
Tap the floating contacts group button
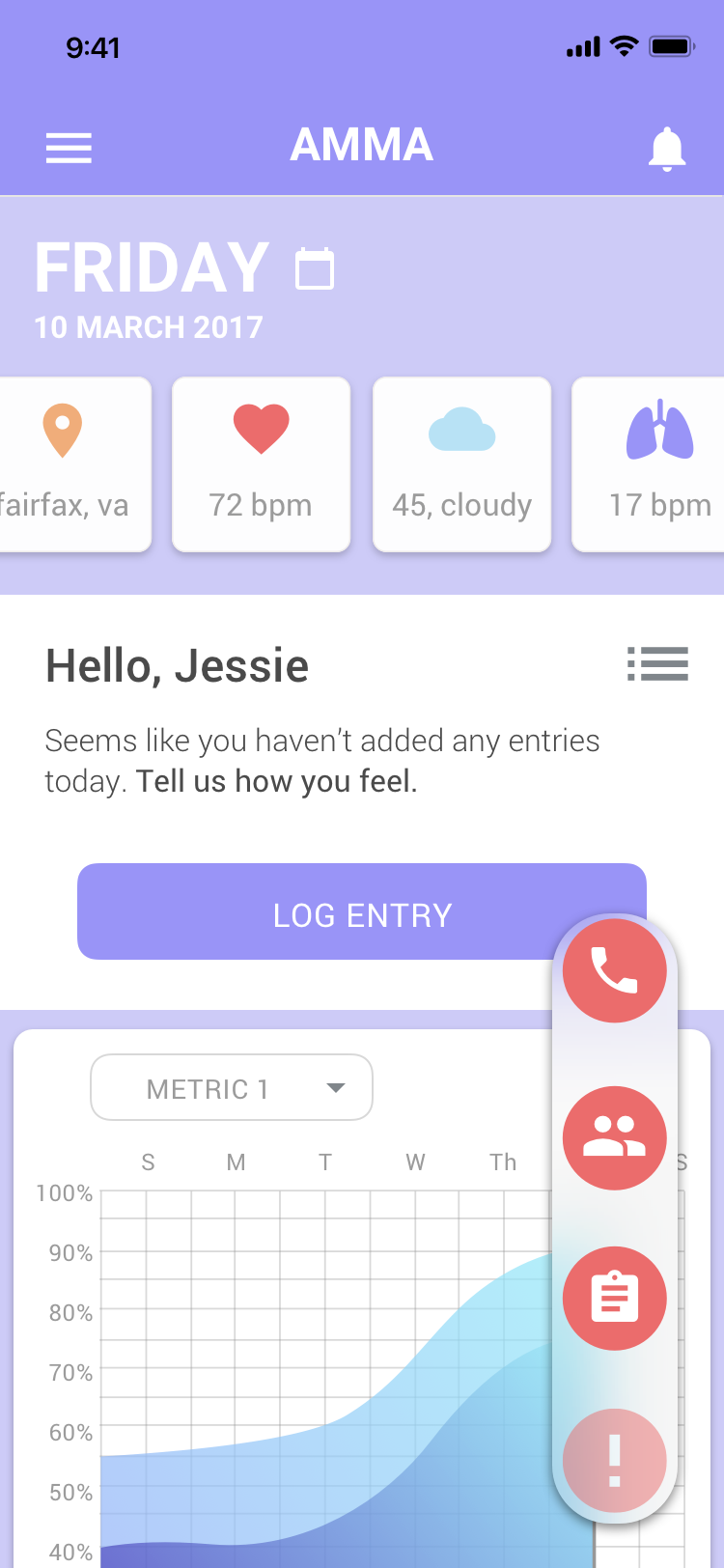pos(615,1137)
